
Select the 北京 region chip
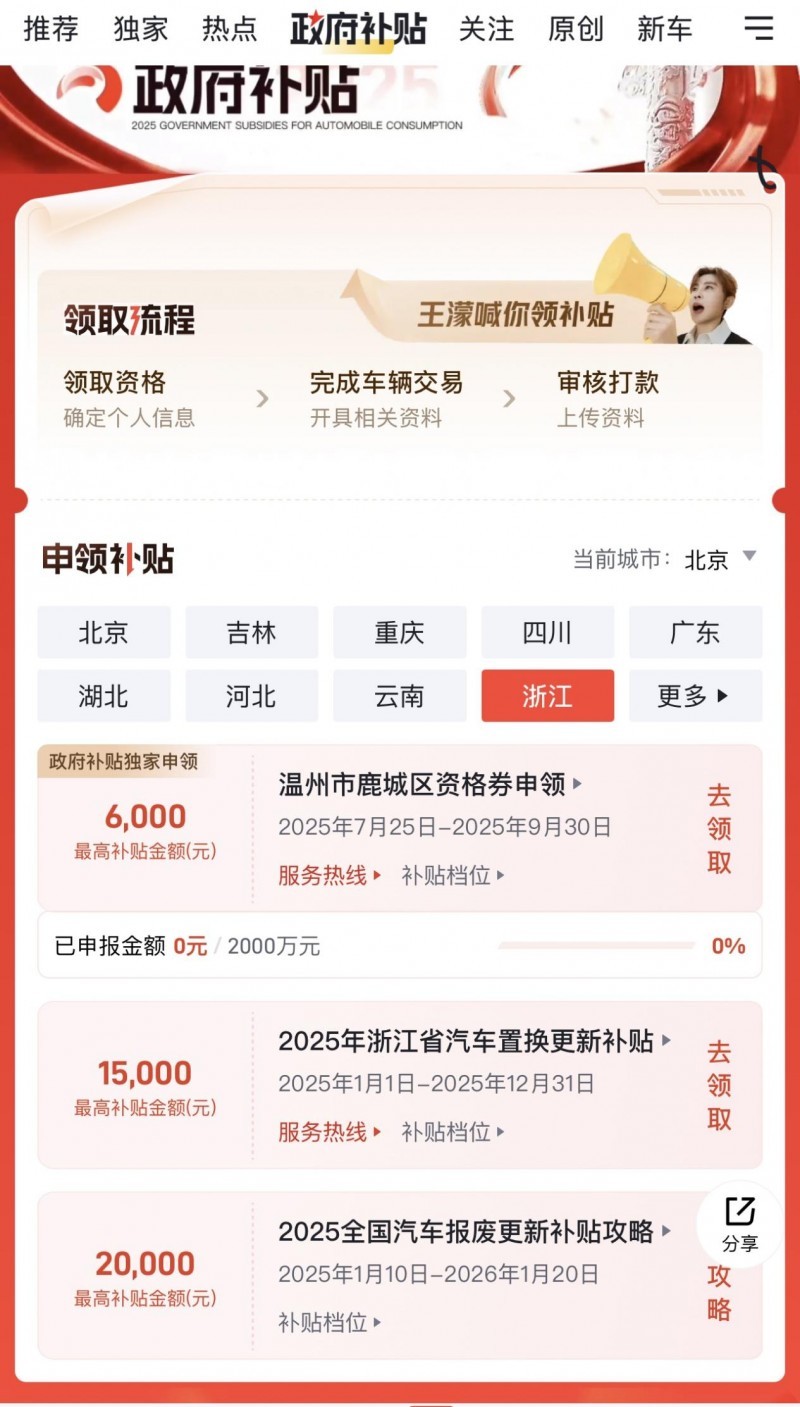(104, 633)
